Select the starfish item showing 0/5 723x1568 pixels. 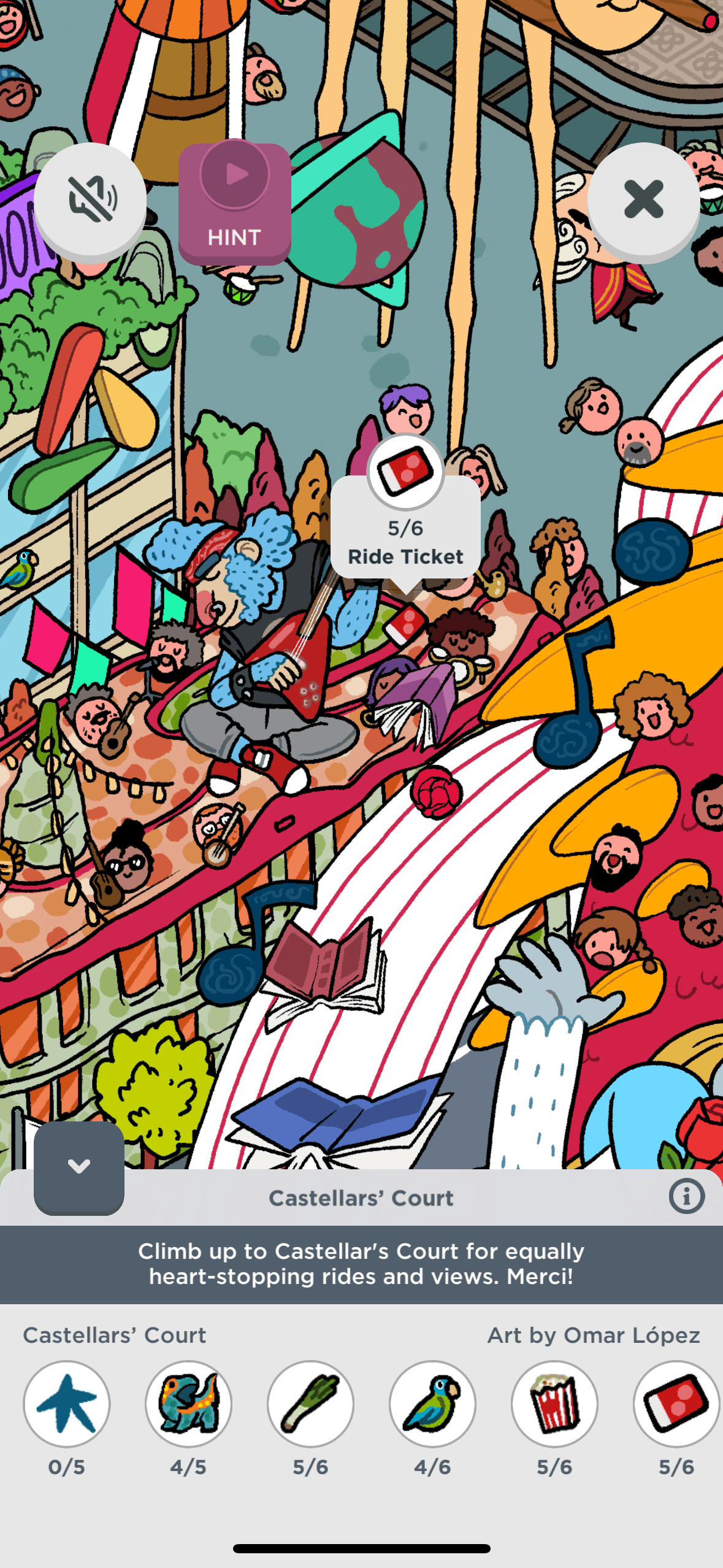click(67, 1404)
